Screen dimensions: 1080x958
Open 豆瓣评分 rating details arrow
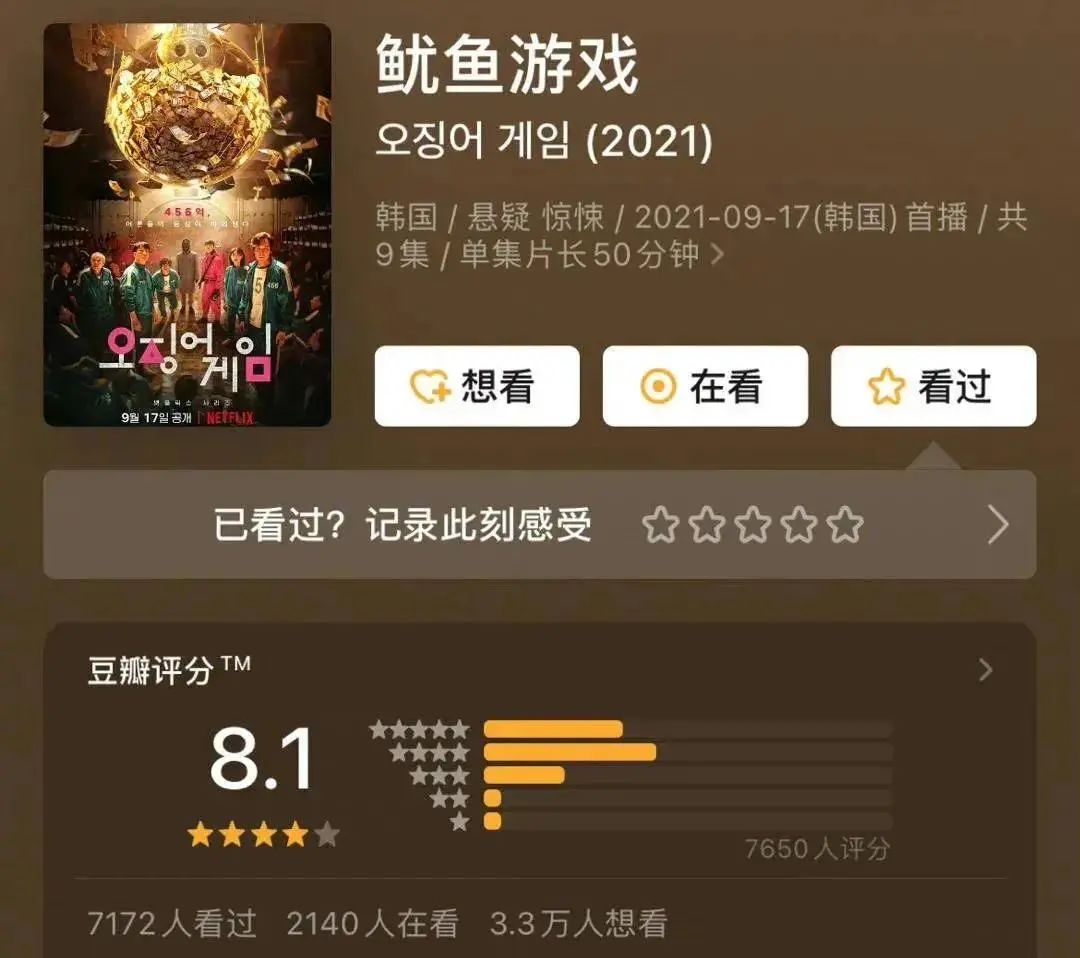tap(985, 669)
